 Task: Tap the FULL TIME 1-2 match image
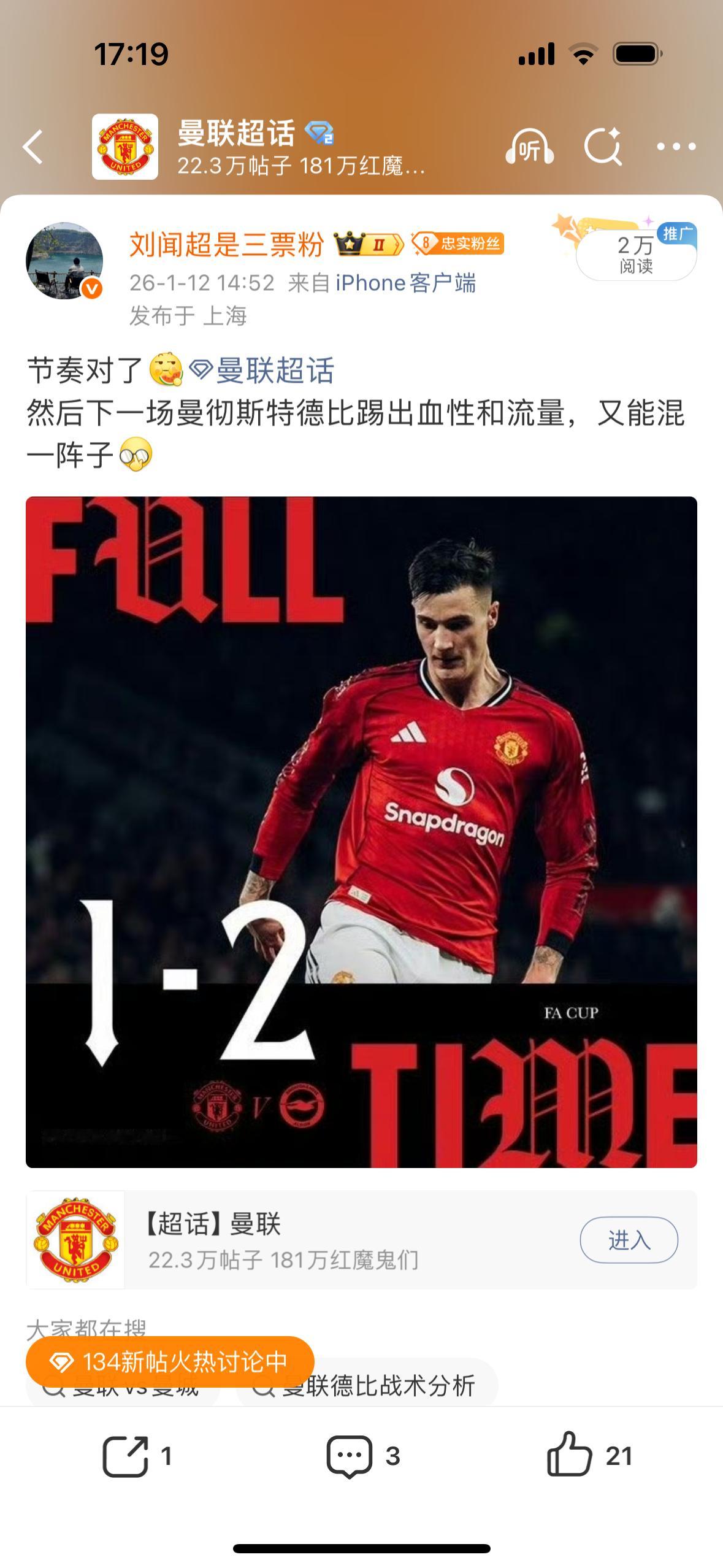(361, 828)
